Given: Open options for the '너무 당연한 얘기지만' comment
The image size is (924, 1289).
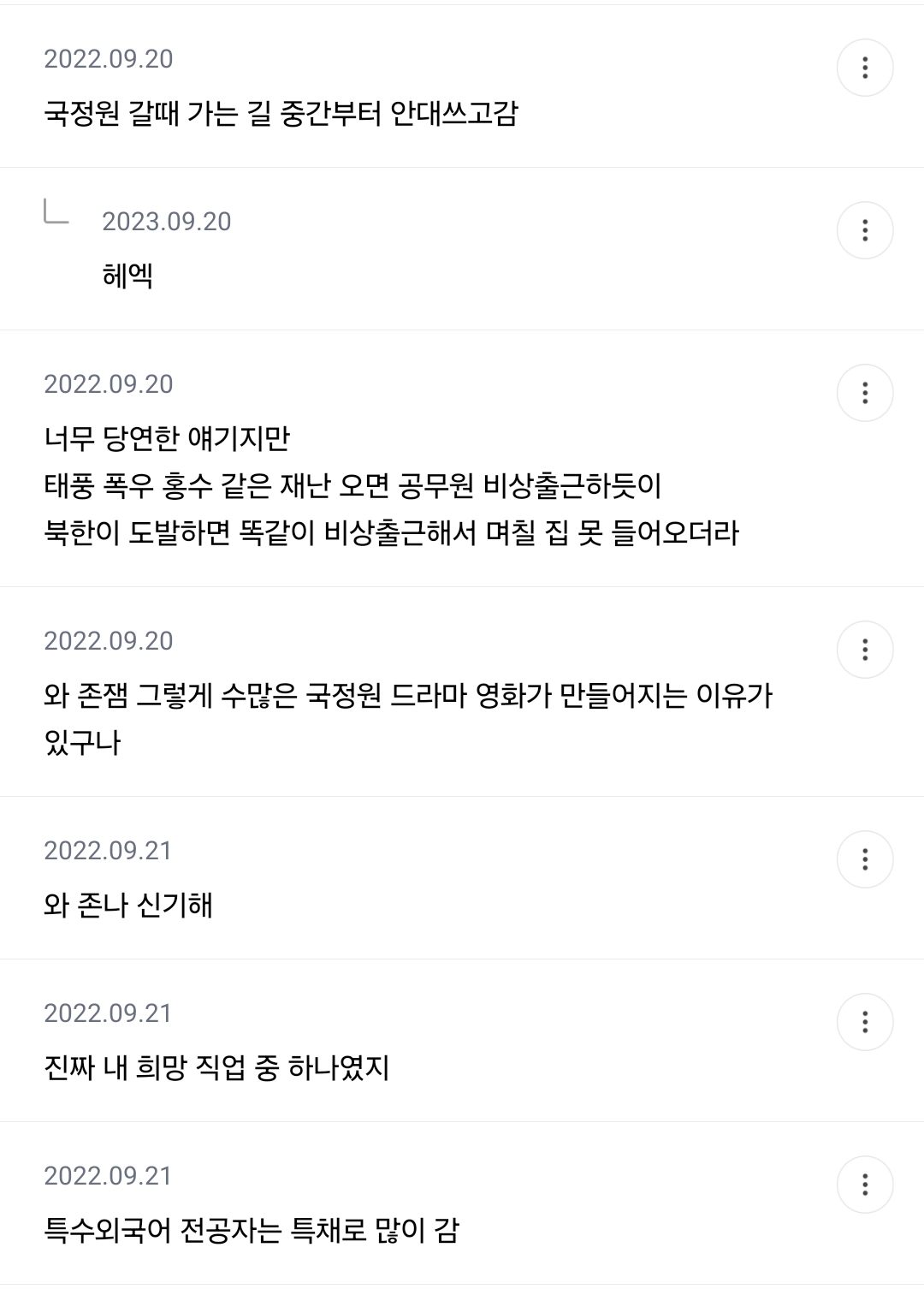Looking at the screenshot, I should click(865, 393).
